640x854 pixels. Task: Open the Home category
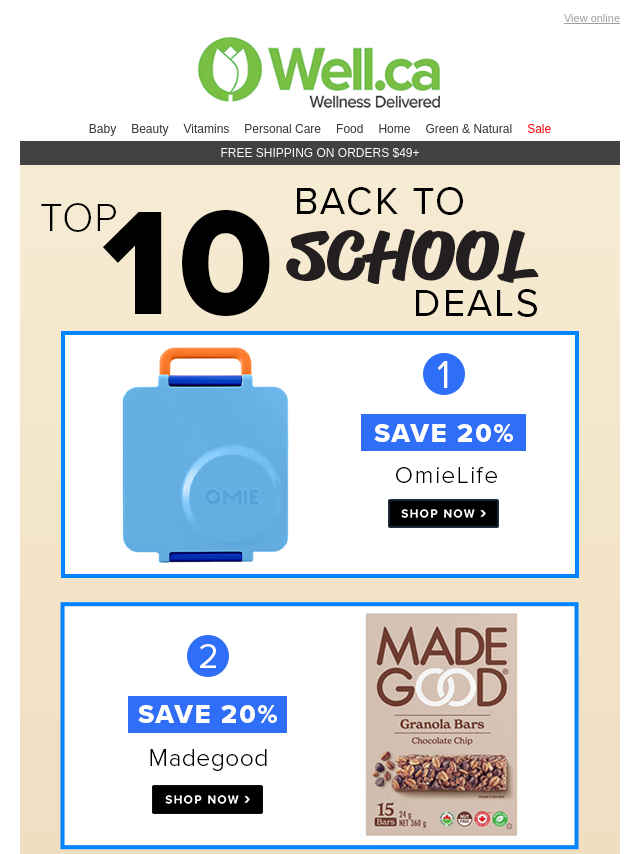pyautogui.click(x=394, y=129)
